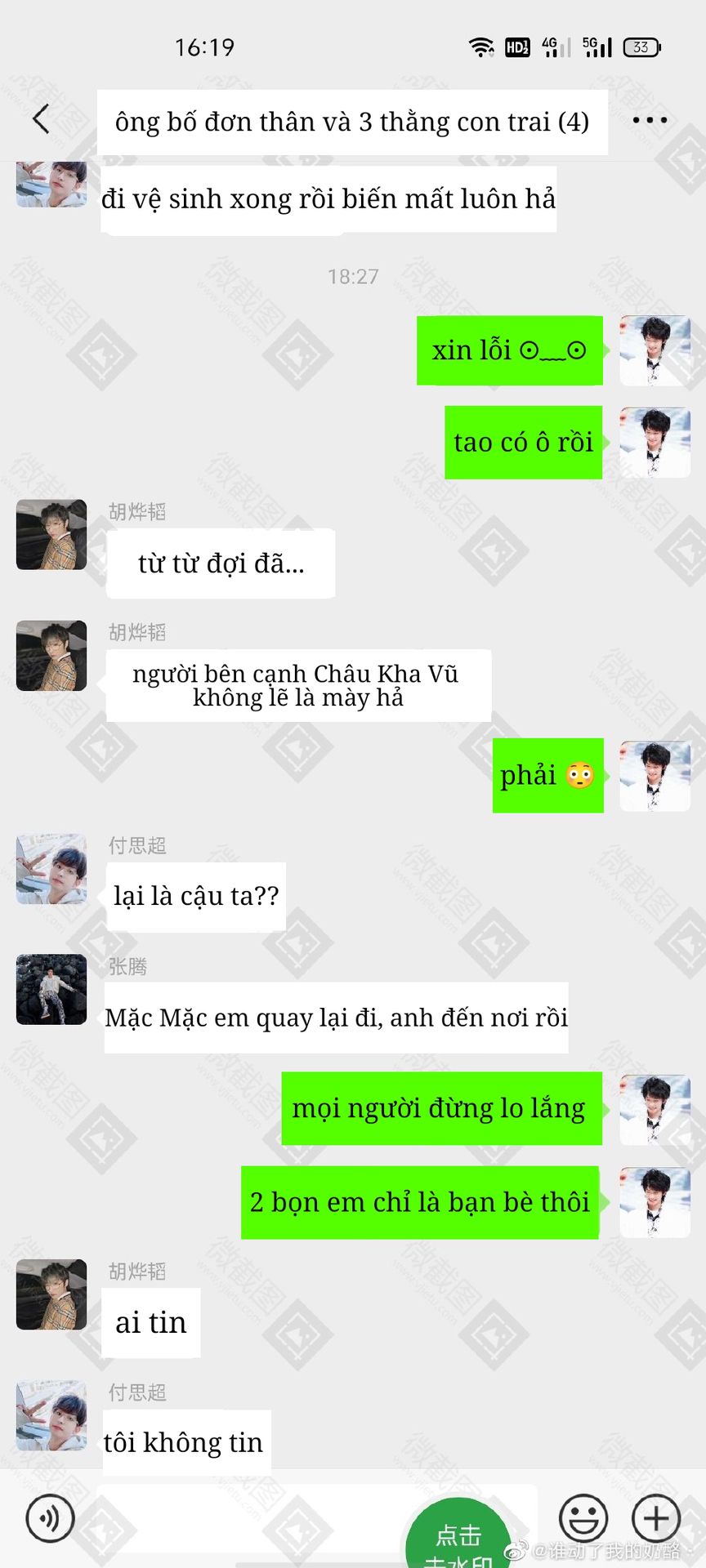Open own avatar beside 'xin lỗi' message
Viewport: 706px width, 1568px height.
click(655, 350)
